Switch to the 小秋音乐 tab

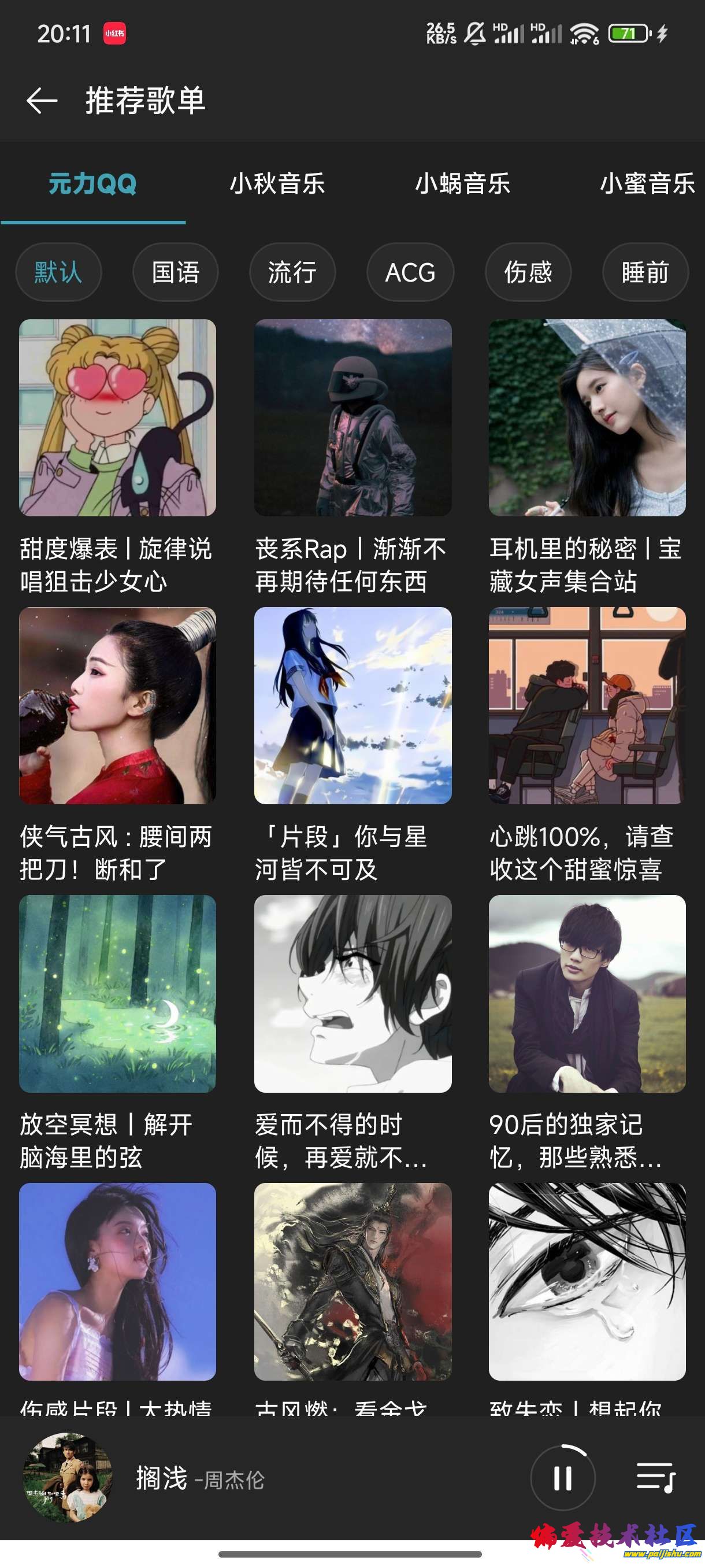[277, 183]
